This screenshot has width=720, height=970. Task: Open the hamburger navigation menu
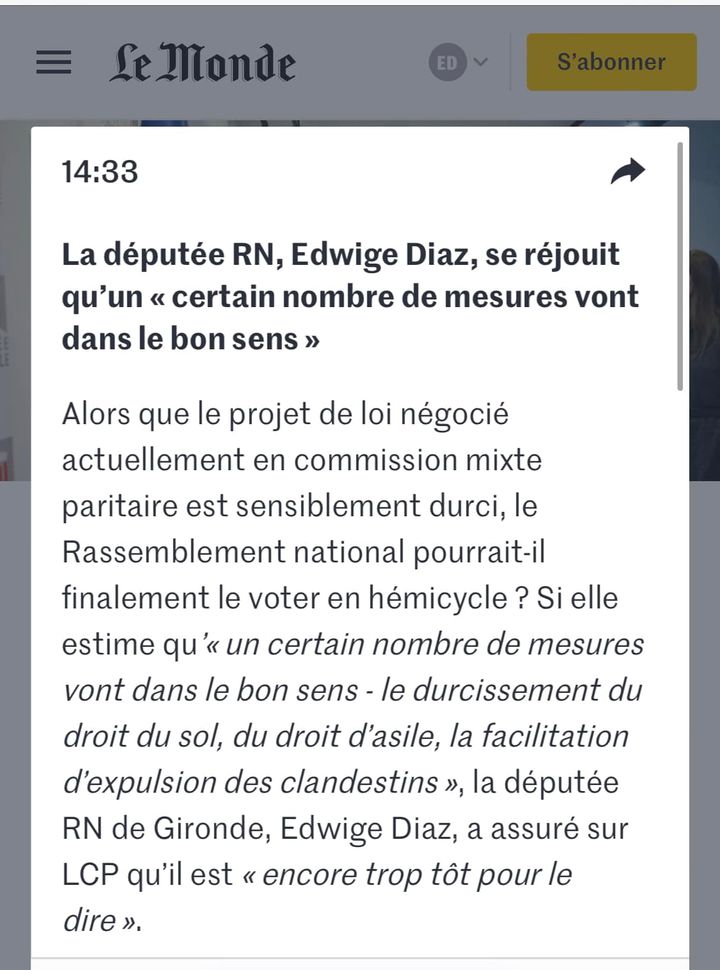click(54, 62)
